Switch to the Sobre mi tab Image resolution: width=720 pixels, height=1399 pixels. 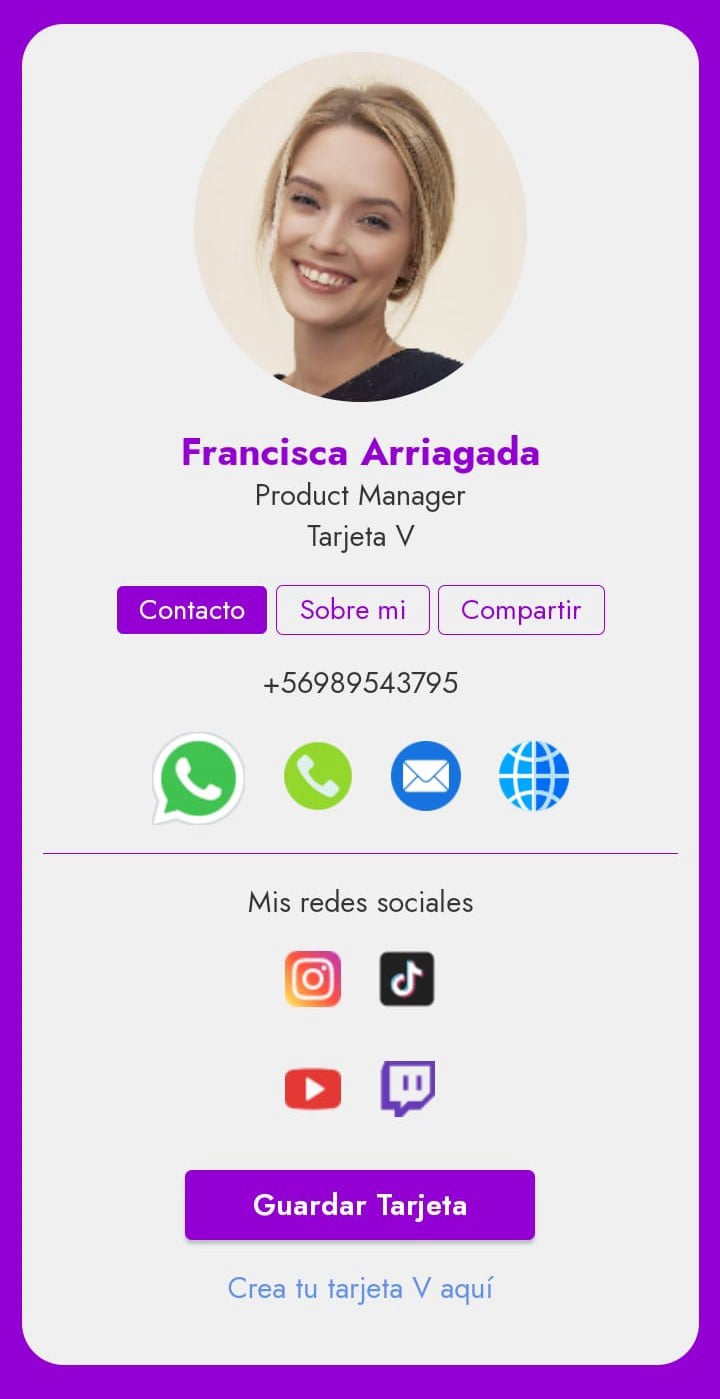coord(352,610)
